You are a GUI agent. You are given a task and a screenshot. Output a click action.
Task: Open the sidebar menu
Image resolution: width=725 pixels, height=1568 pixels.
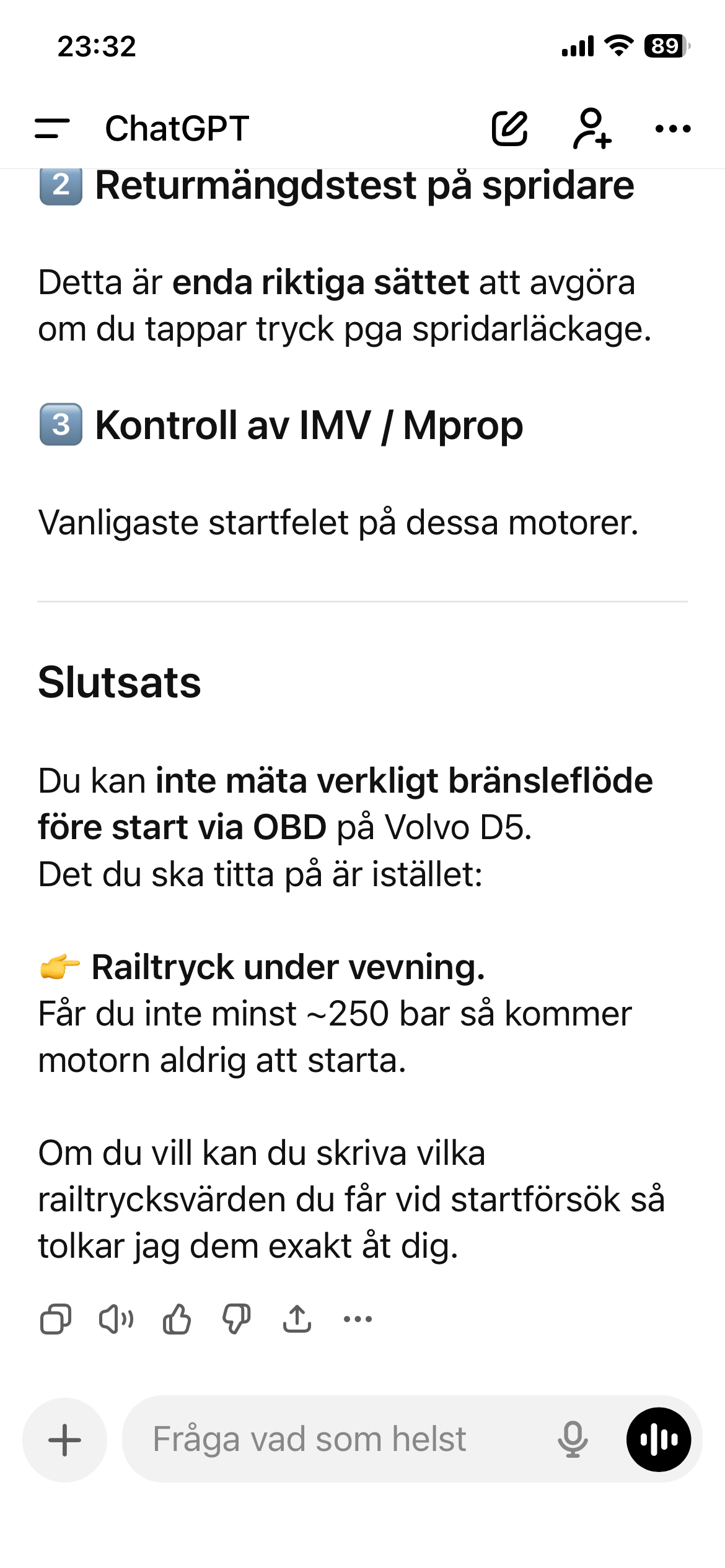pos(52,128)
